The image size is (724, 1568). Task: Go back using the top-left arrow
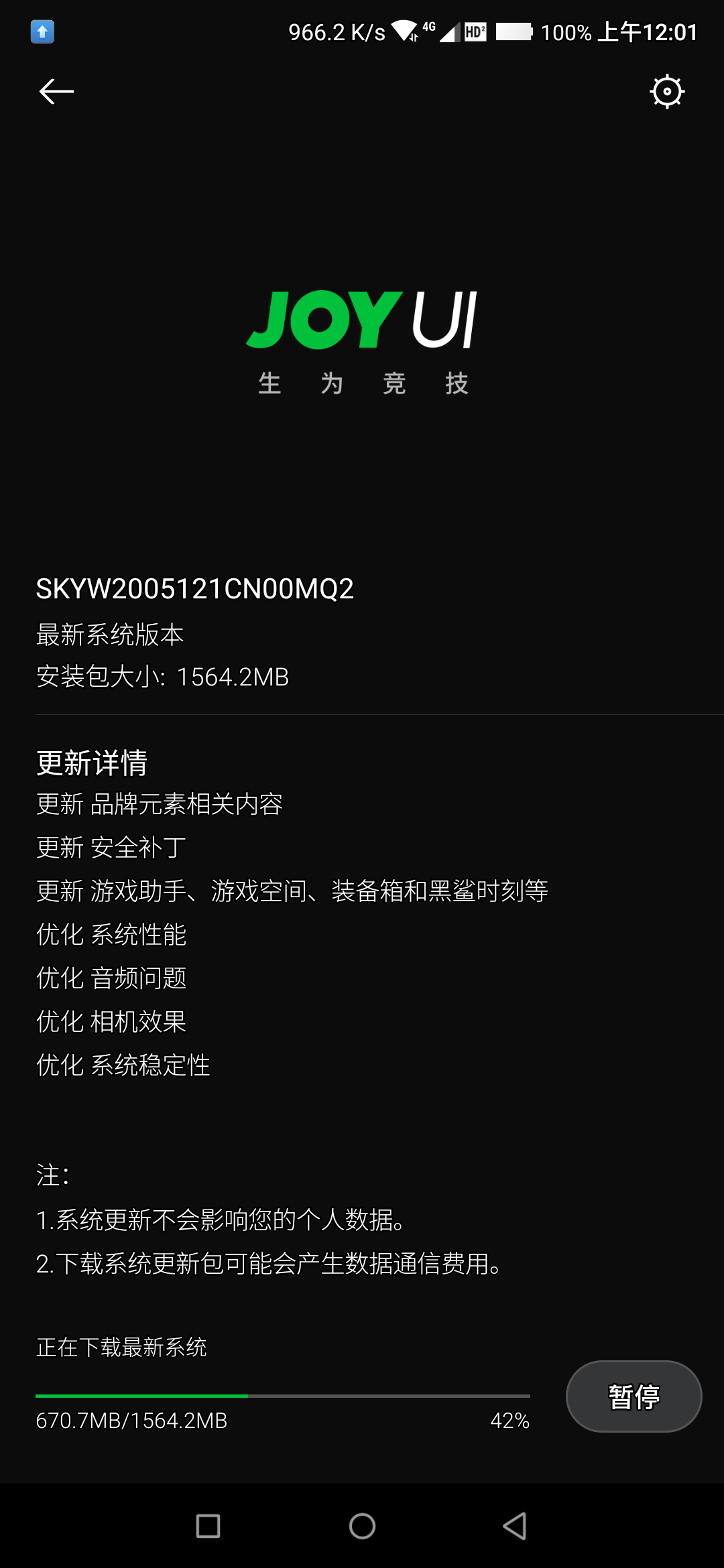click(x=56, y=92)
